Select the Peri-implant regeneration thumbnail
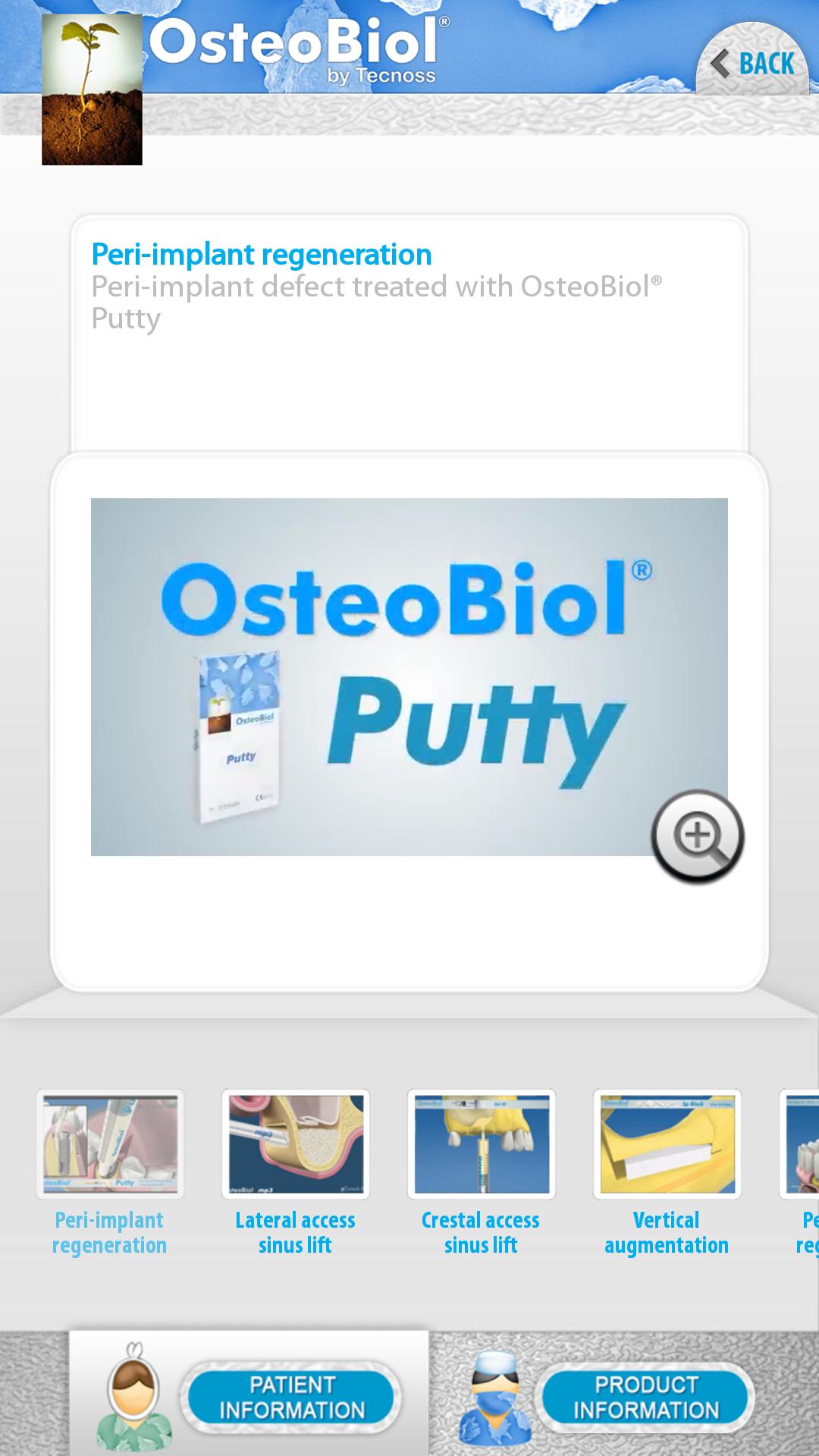This screenshot has height=1456, width=819. pos(110,1145)
